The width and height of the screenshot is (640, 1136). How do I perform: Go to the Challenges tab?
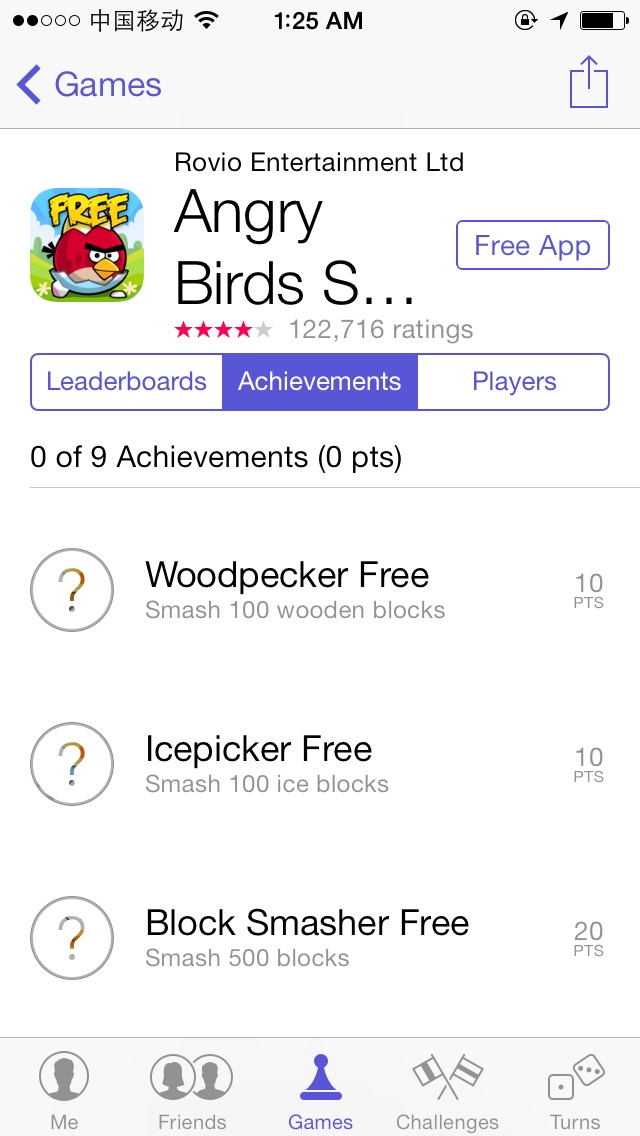[x=447, y=1090]
